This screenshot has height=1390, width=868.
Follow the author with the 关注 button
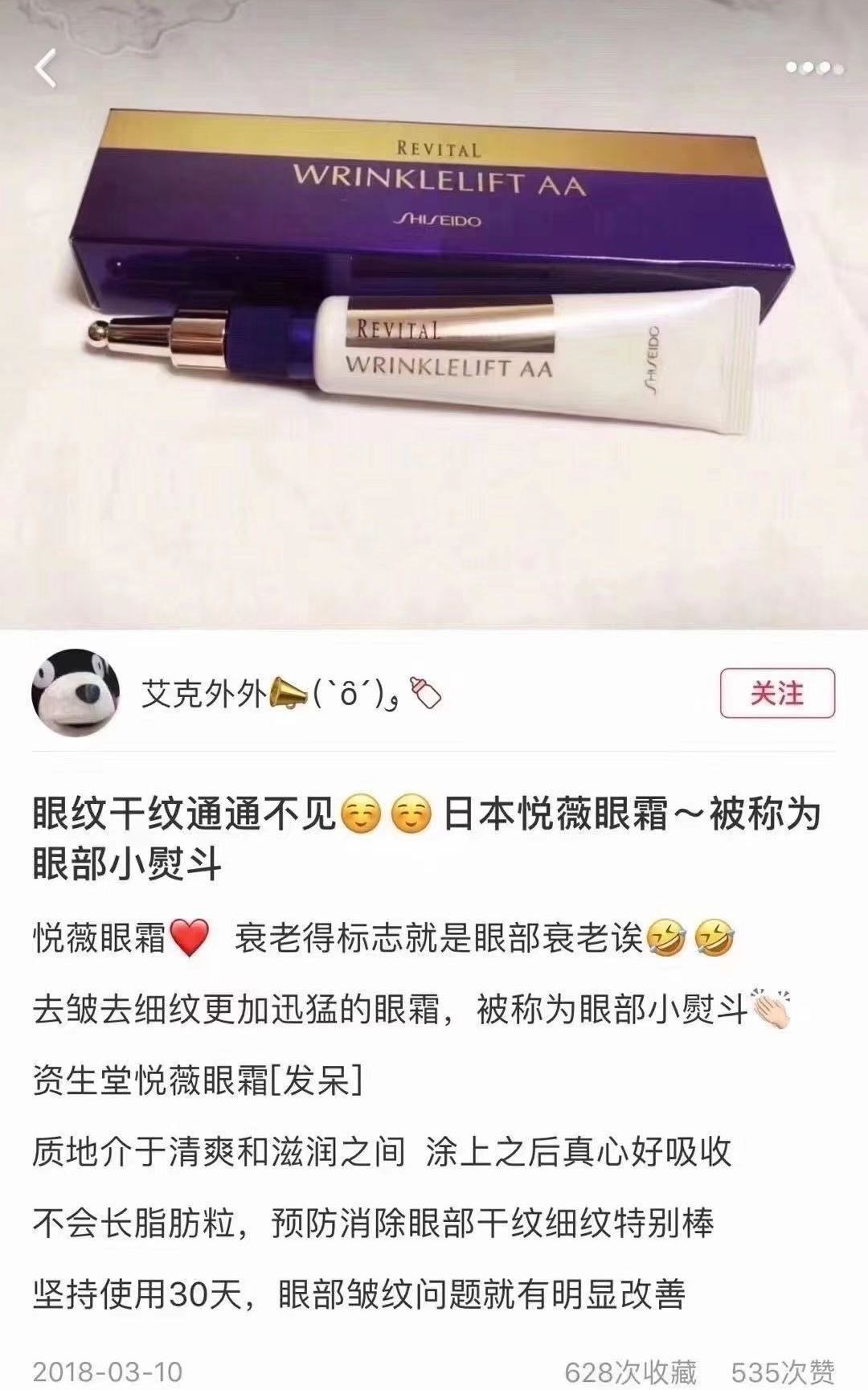(x=777, y=693)
